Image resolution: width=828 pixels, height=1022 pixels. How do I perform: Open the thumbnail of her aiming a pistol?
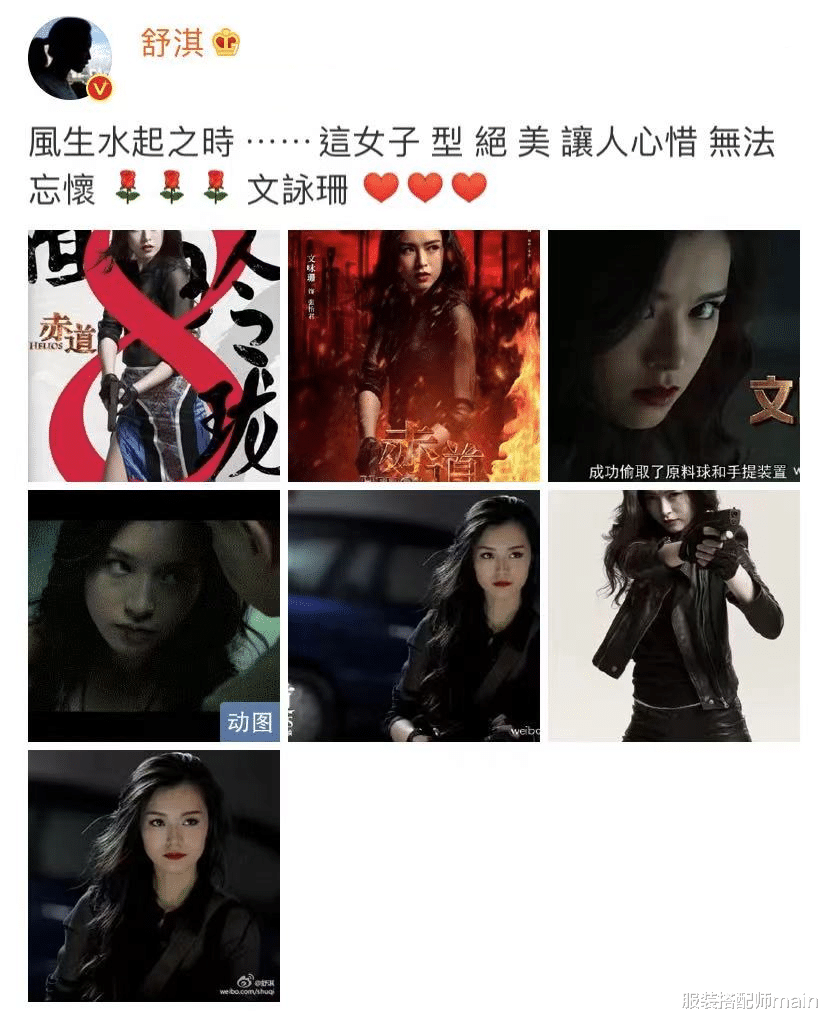674,615
